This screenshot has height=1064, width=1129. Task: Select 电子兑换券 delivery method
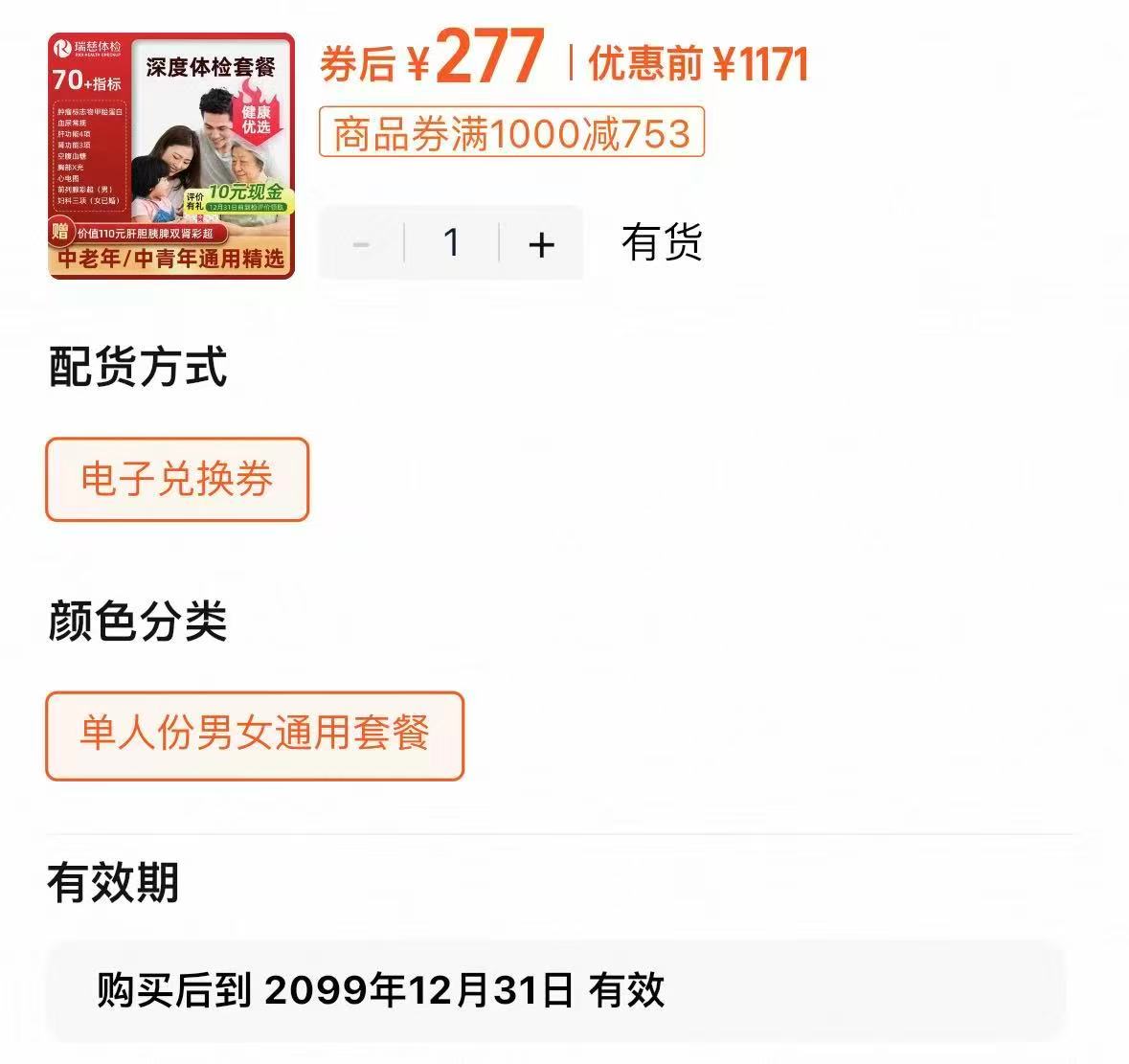pyautogui.click(x=177, y=479)
